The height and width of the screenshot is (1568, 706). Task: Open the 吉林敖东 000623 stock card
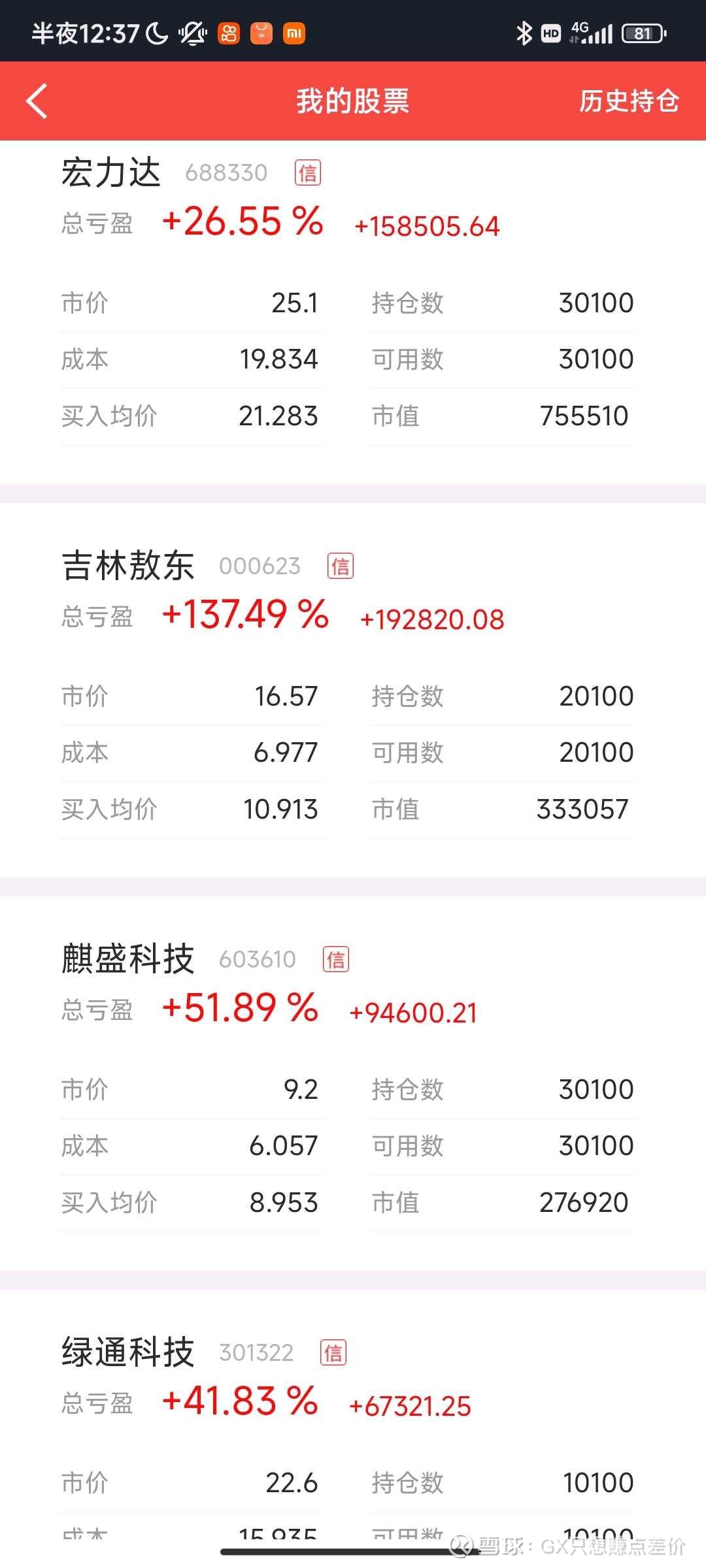point(353,690)
